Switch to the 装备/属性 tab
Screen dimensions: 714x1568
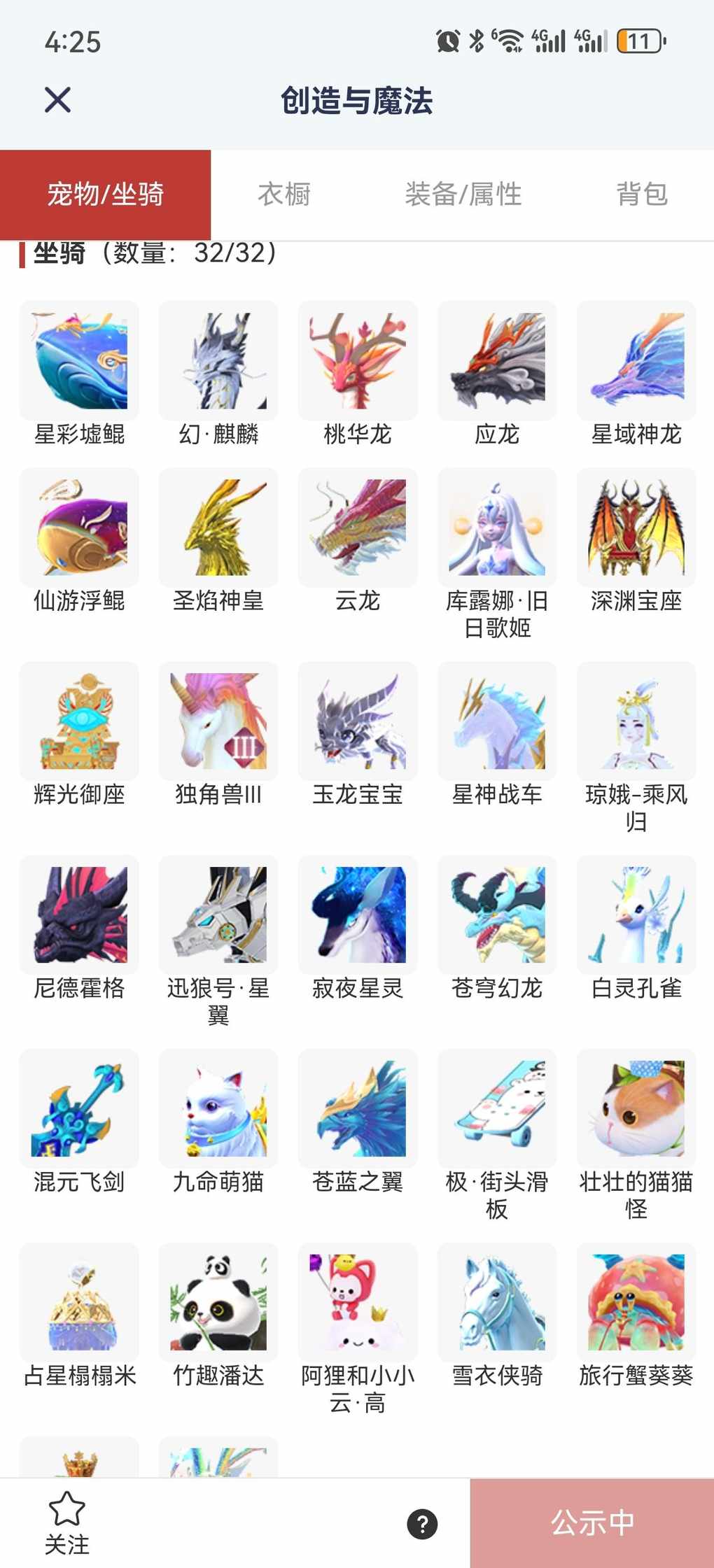pyautogui.click(x=463, y=194)
